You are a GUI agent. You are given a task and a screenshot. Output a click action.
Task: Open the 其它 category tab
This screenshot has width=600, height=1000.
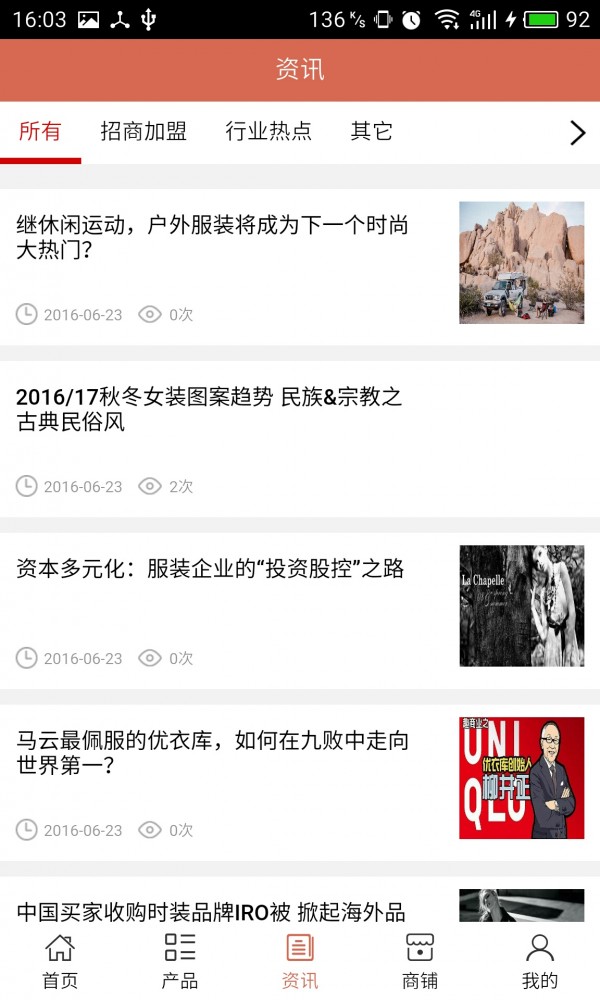371,132
